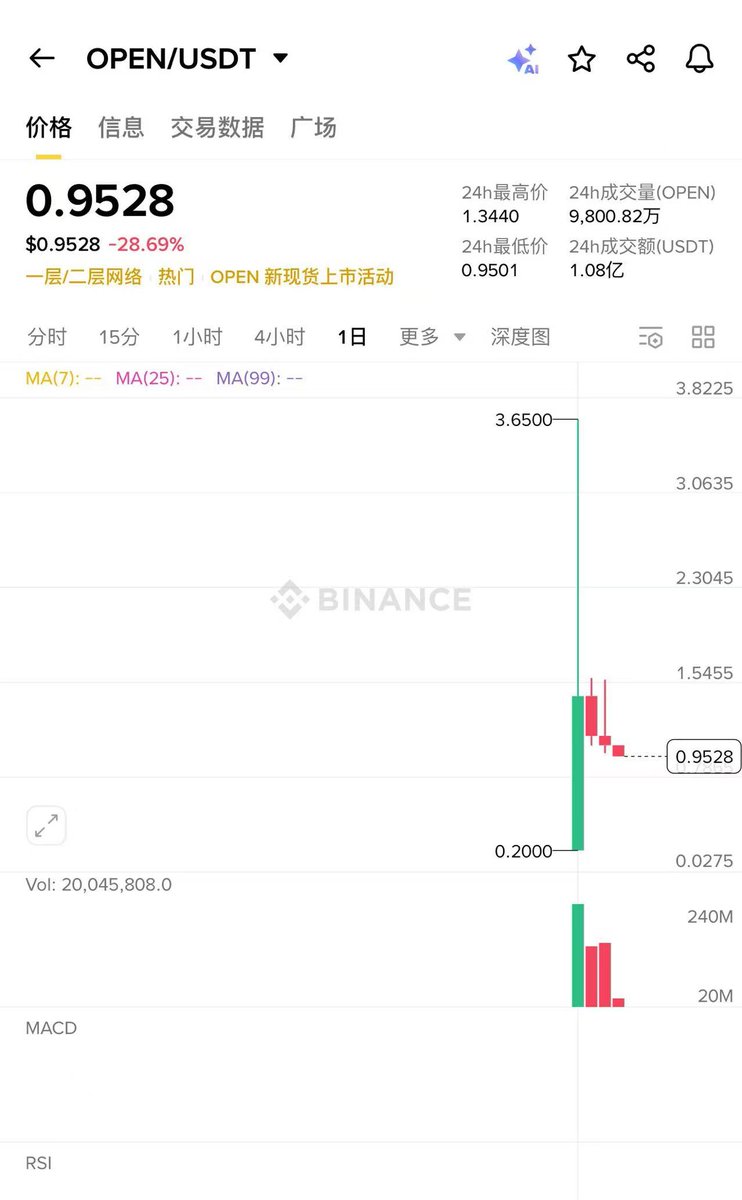
Task: Set a price alert with the bell
Action: point(700,59)
